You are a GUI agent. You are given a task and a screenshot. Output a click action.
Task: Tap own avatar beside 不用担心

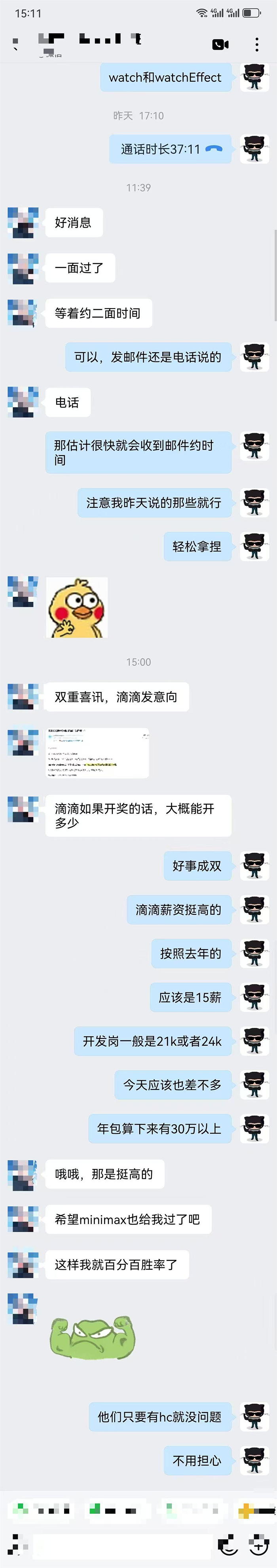(x=254, y=1460)
